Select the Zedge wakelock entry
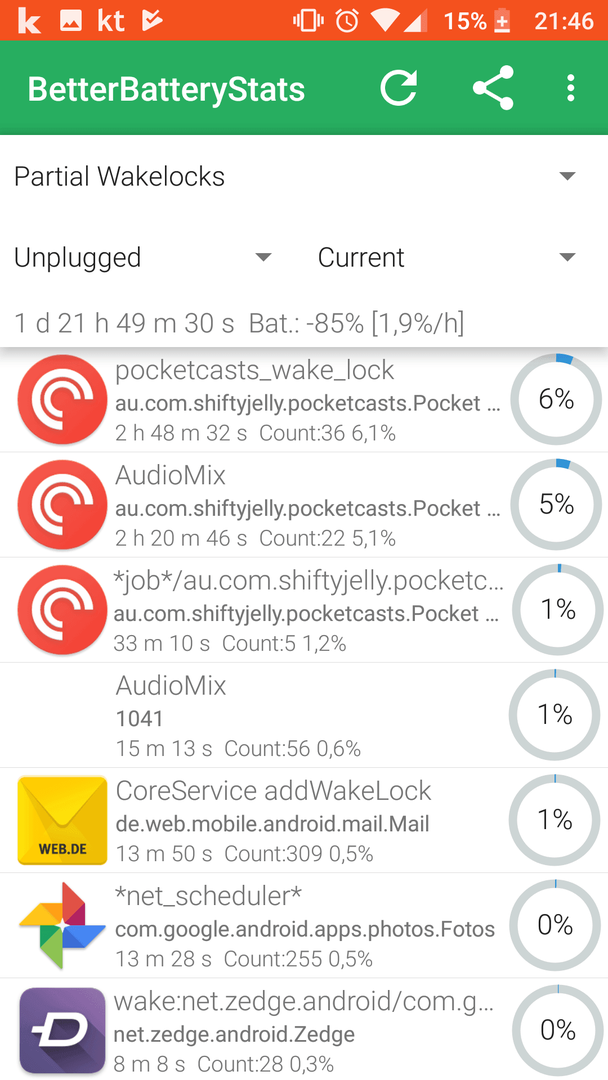Screen dimensions: 608x1080 point(304,1030)
